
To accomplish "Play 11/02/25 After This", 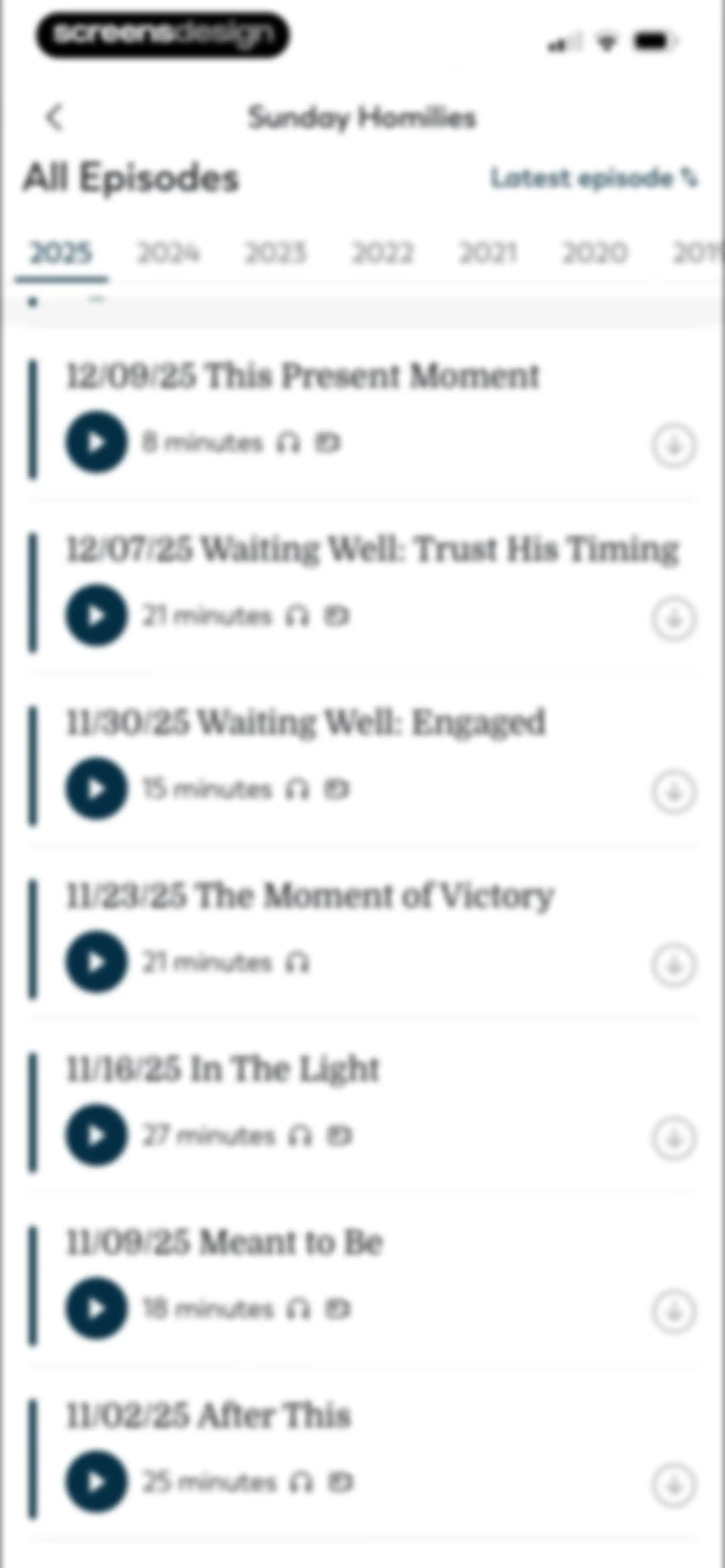I will pyautogui.click(x=96, y=1482).
